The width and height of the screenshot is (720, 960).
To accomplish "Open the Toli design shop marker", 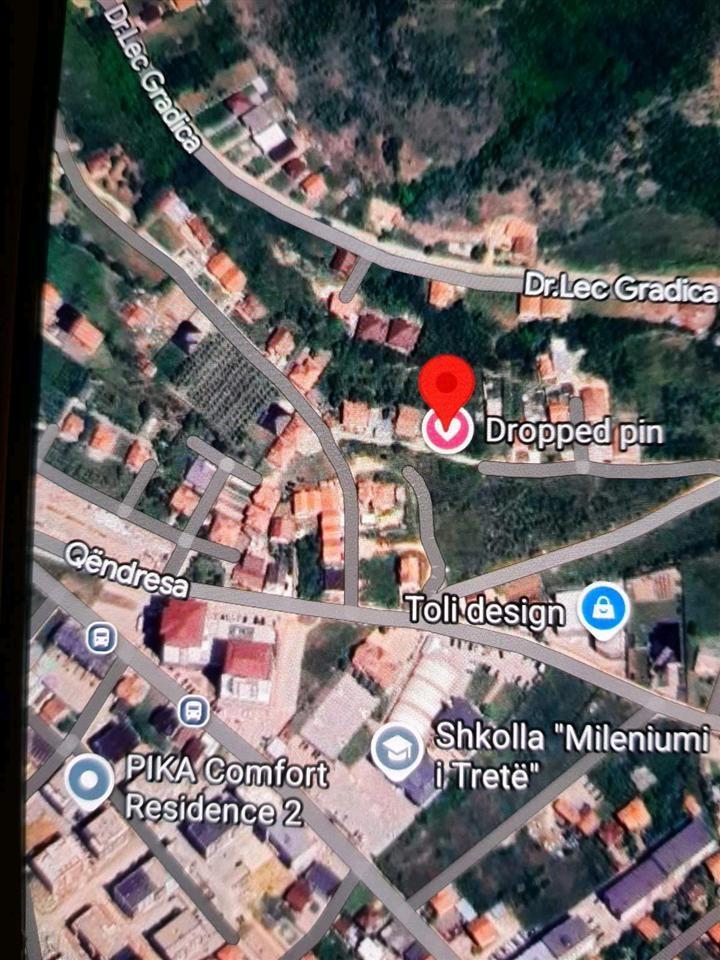I will (605, 609).
